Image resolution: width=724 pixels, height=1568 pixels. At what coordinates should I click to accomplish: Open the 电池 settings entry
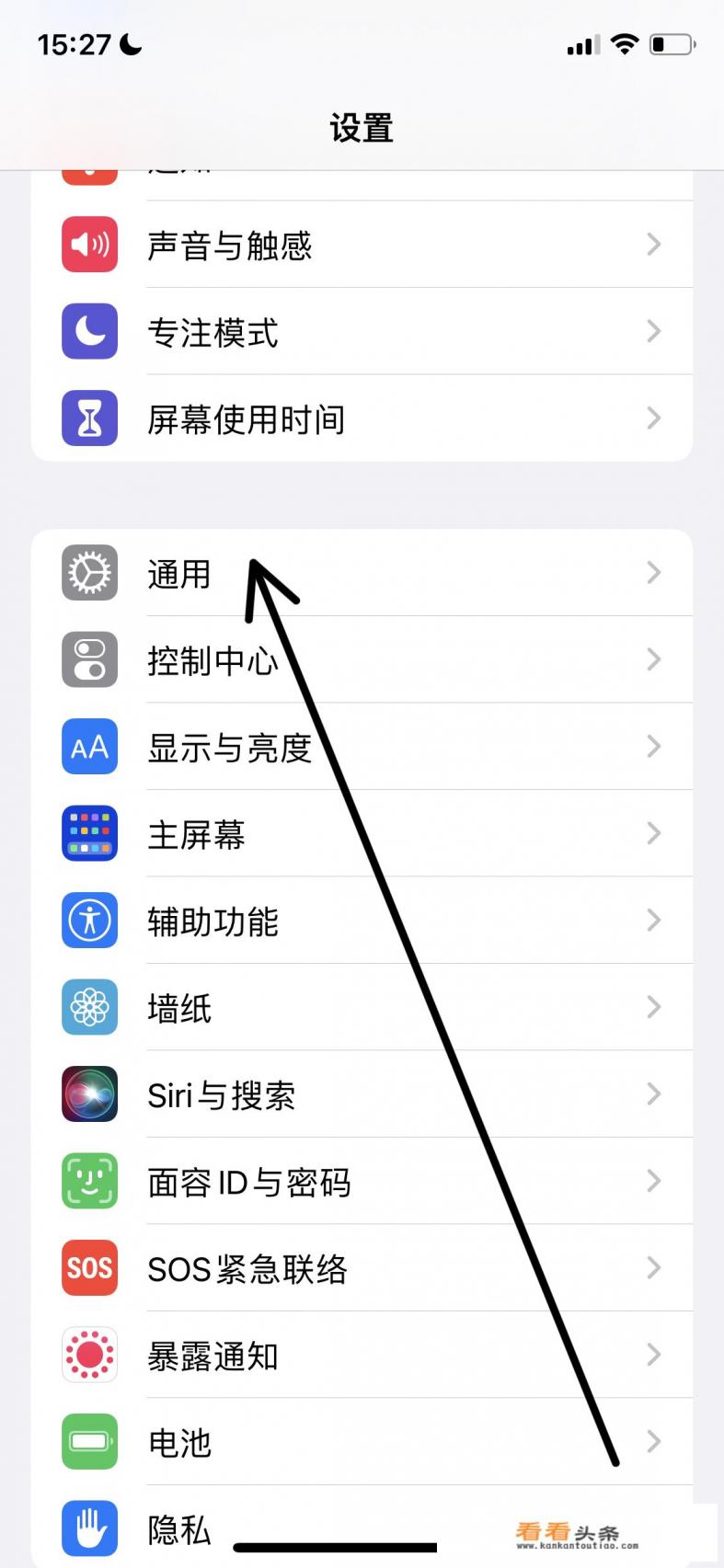(x=368, y=1442)
